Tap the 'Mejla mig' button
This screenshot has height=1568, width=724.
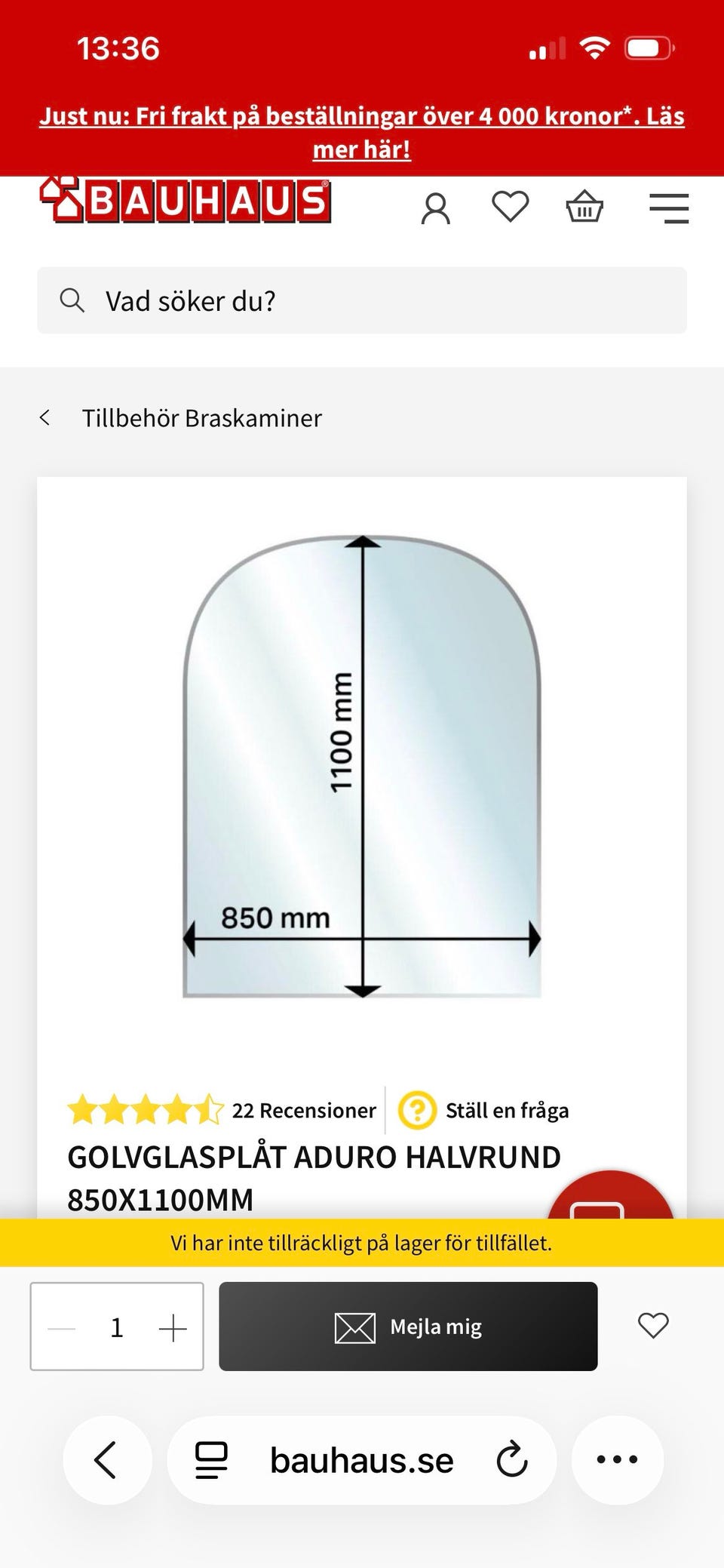pos(408,1327)
